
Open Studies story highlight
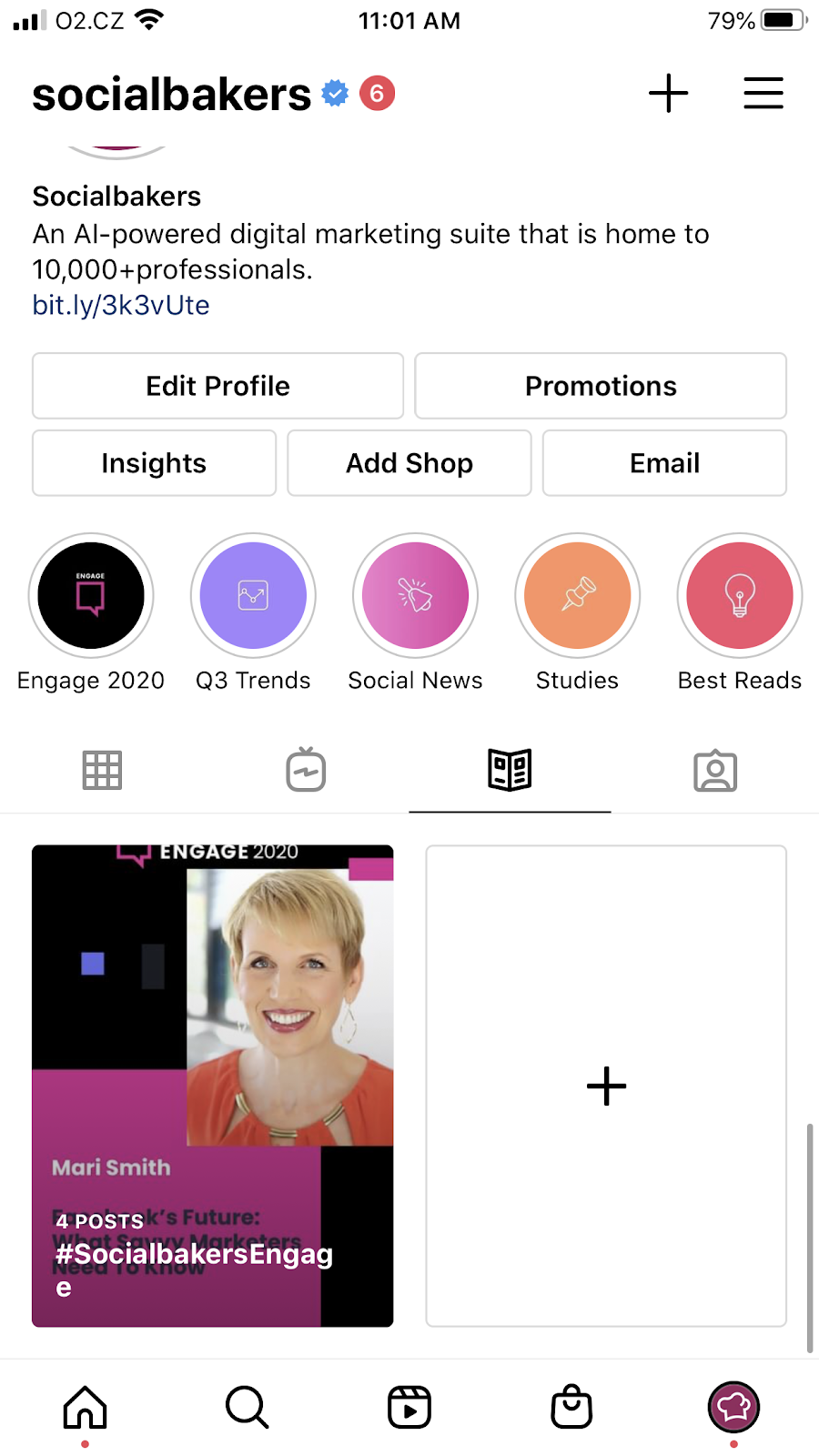pyautogui.click(x=578, y=596)
